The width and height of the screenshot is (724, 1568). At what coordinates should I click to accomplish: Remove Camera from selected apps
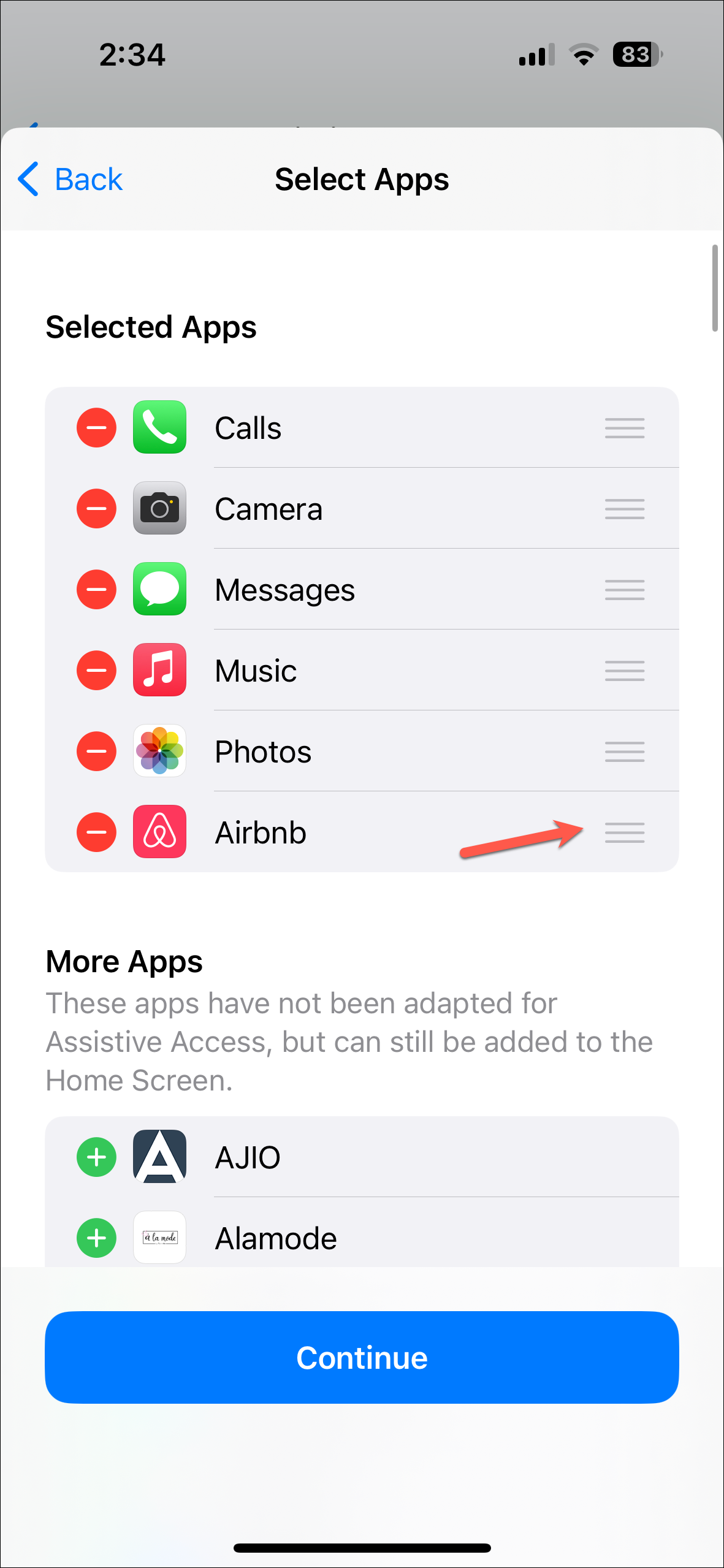(96, 509)
